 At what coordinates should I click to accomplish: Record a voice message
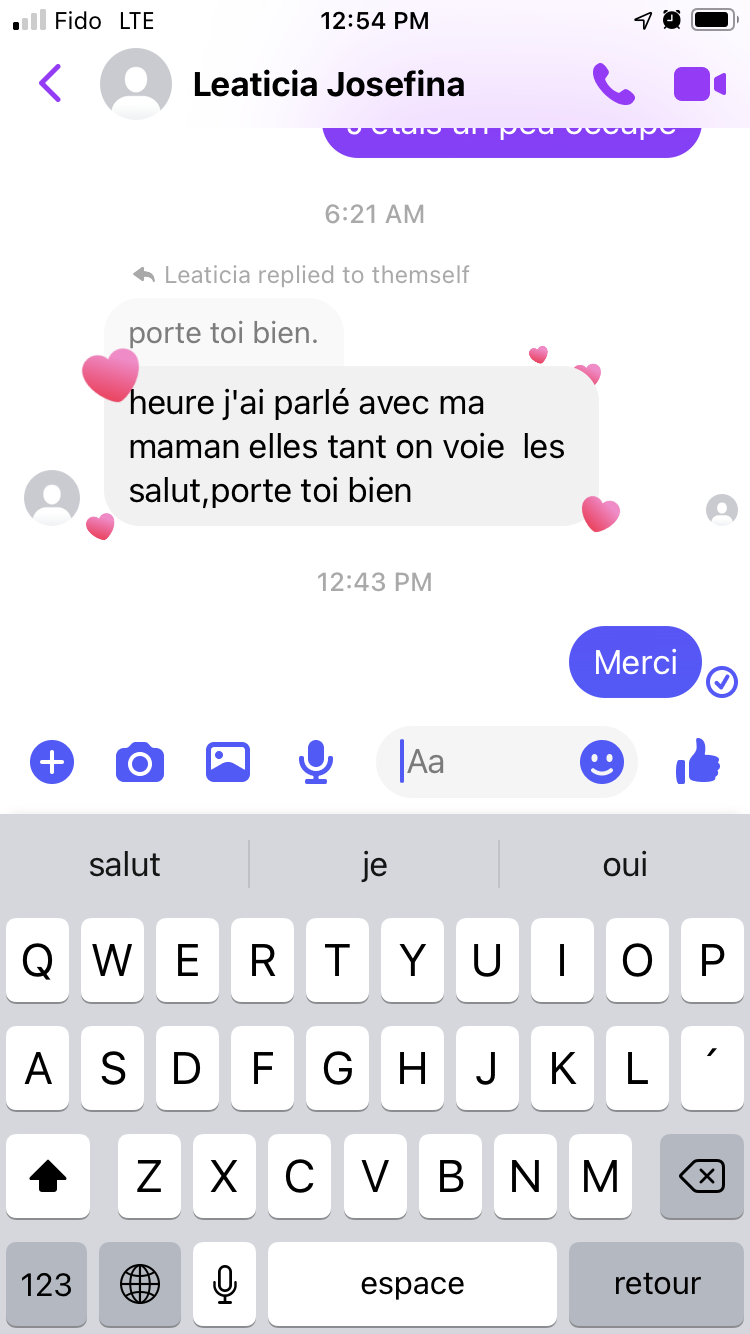pos(316,763)
